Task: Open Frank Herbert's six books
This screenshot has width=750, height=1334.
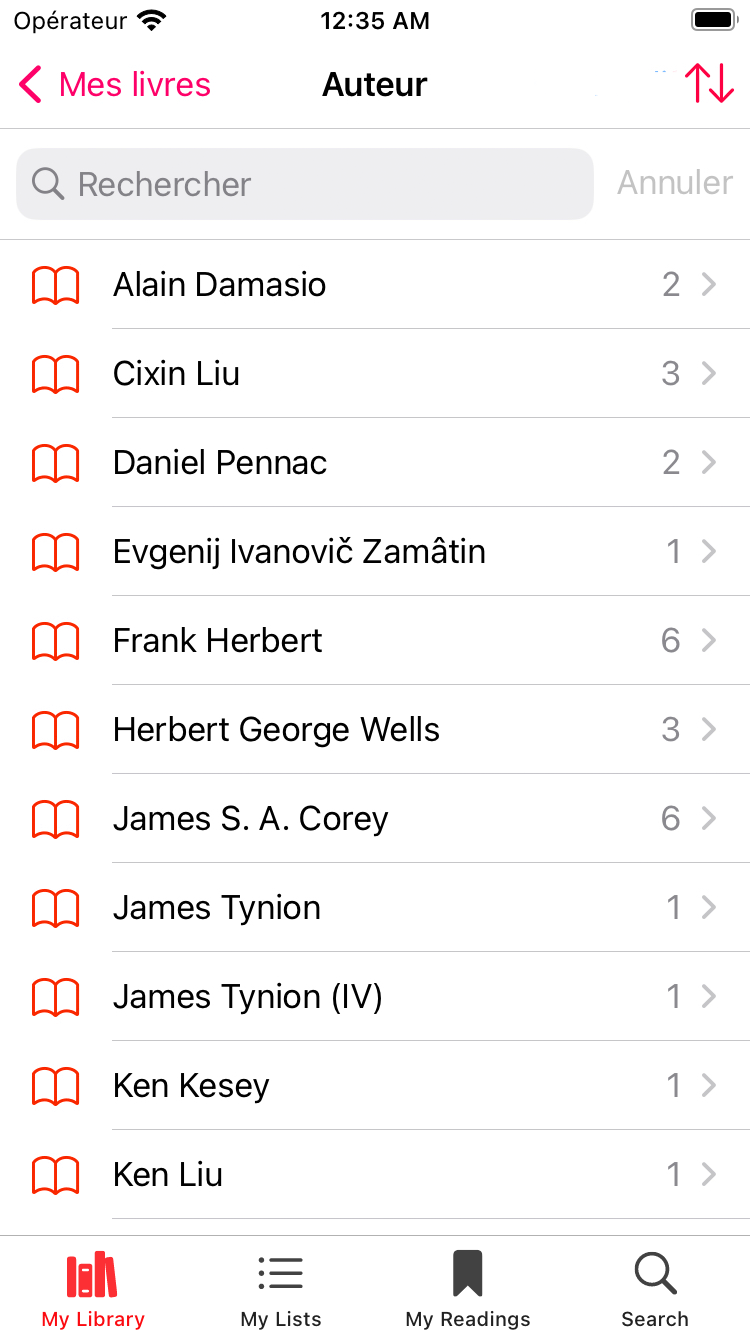Action: point(375,641)
